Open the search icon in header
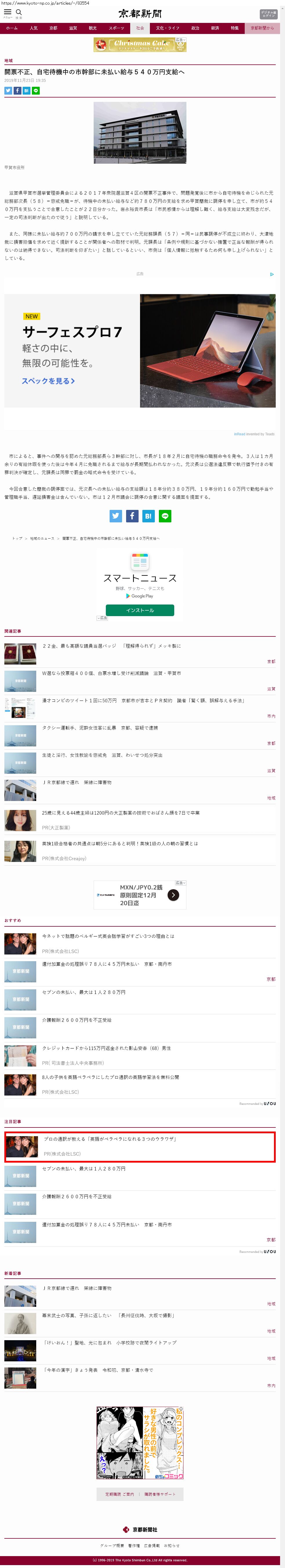This screenshot has width=285, height=1568. point(18,13)
